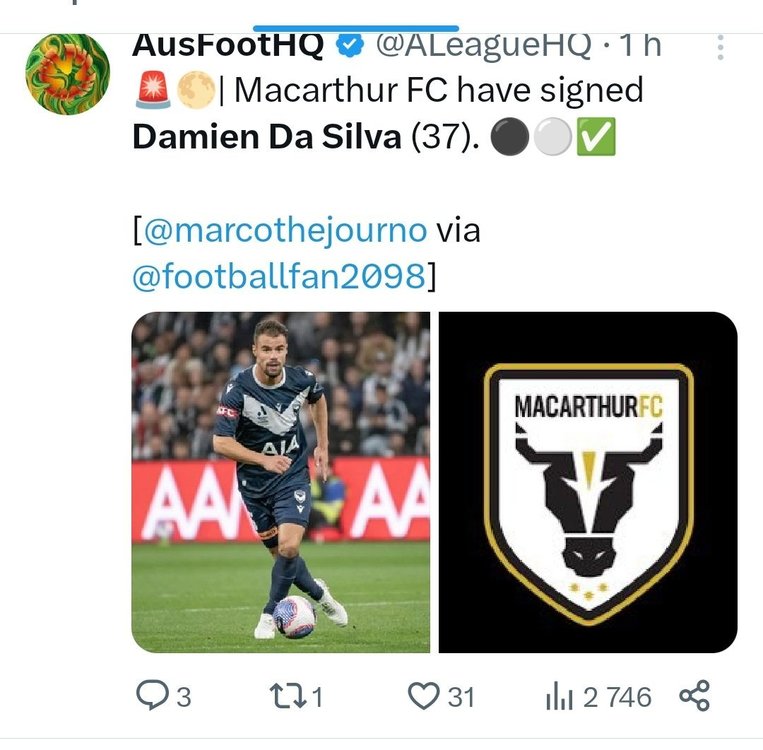Image resolution: width=763 pixels, height=750 pixels.
Task: View the Damien Da Silva player photo
Action: coord(281,482)
